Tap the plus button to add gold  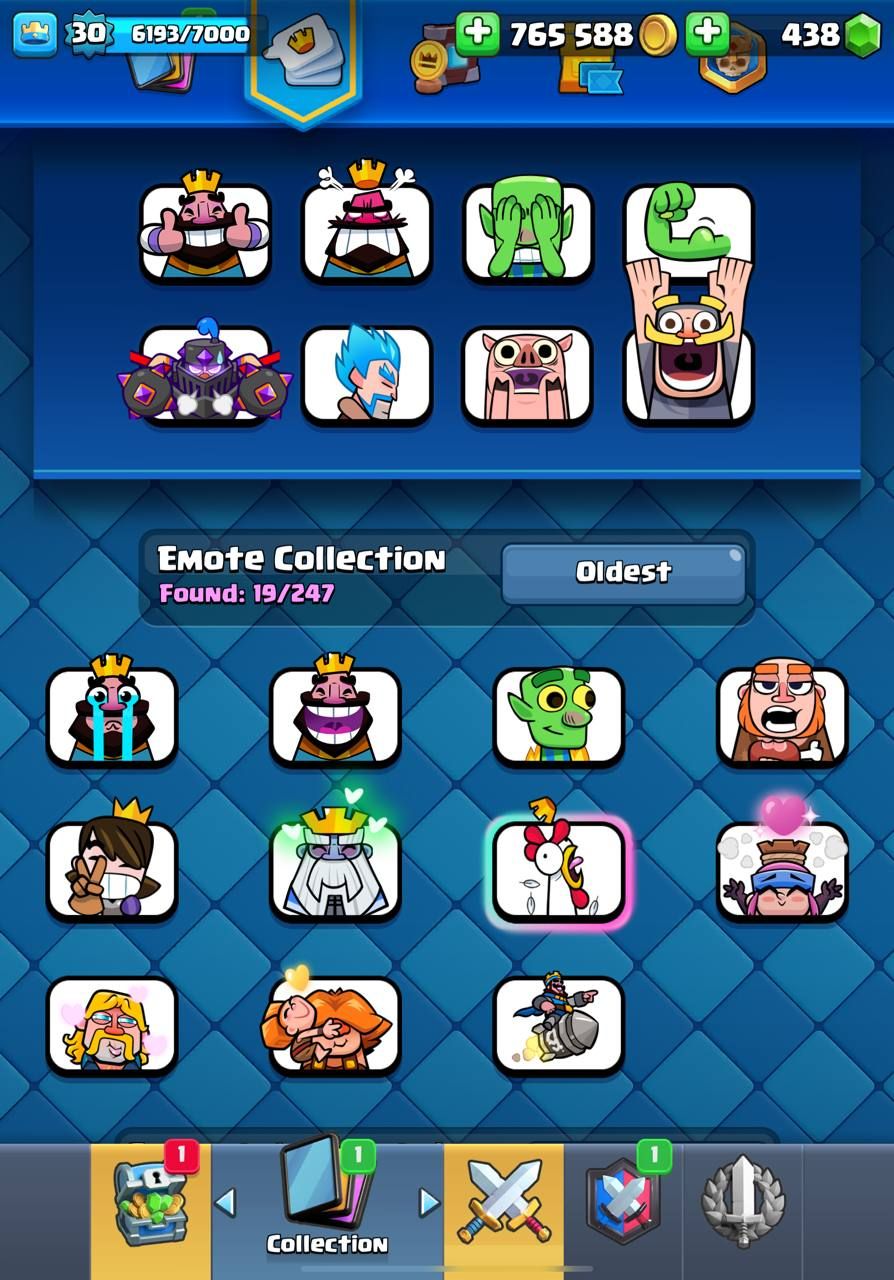pos(478,34)
